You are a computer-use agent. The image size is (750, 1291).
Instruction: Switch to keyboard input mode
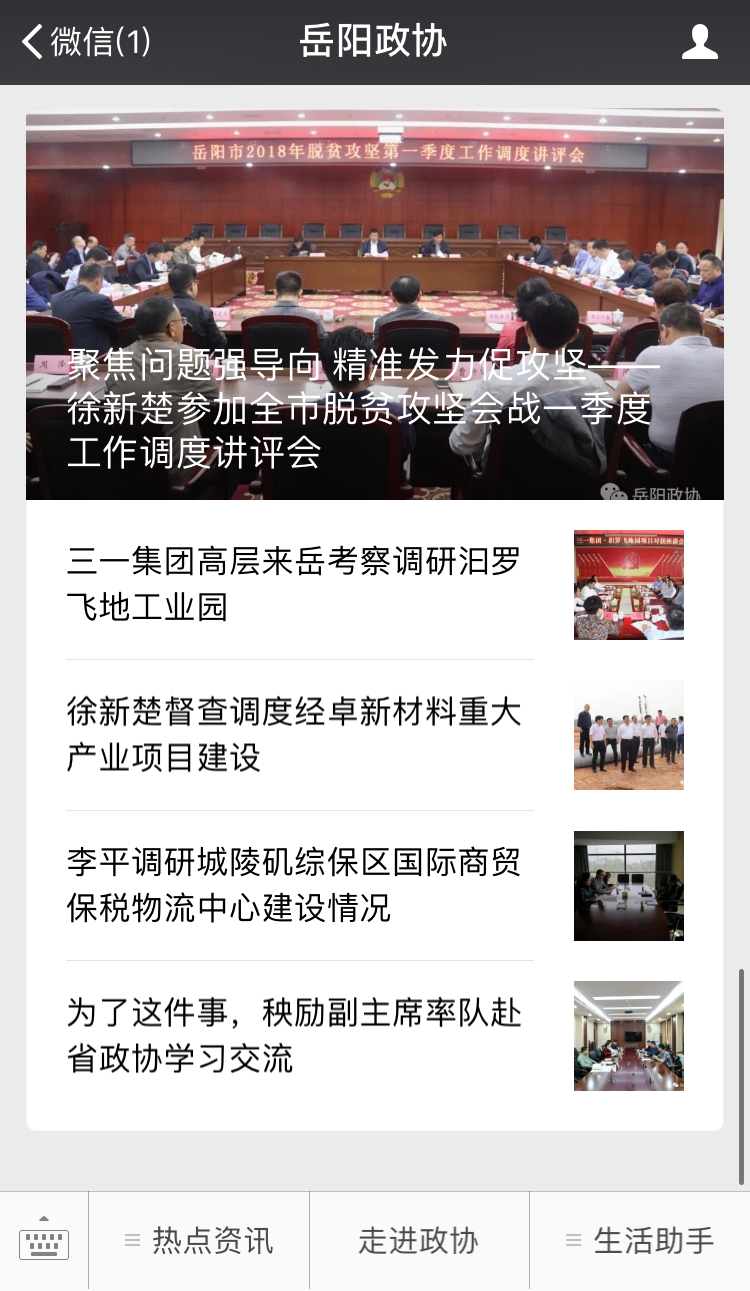pyautogui.click(x=44, y=1241)
